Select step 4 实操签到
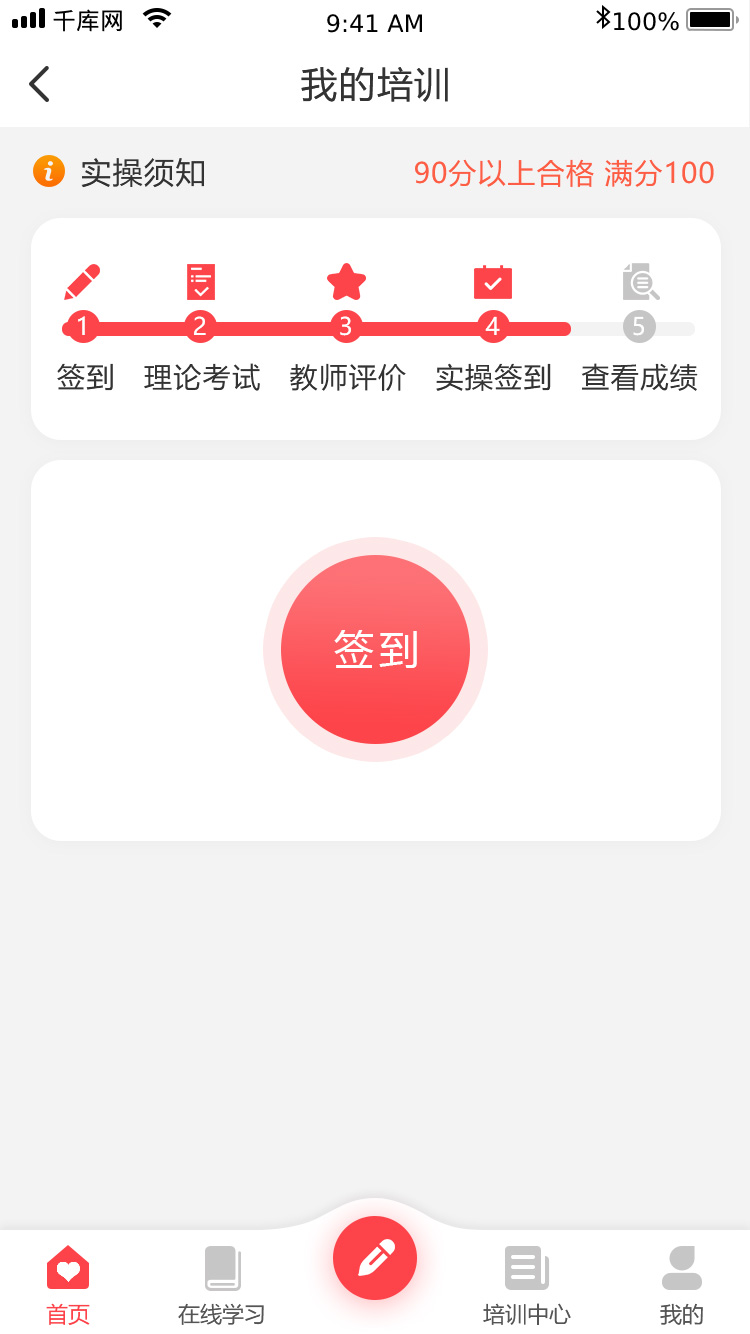Image resolution: width=750 pixels, height=1334 pixels. click(492, 327)
